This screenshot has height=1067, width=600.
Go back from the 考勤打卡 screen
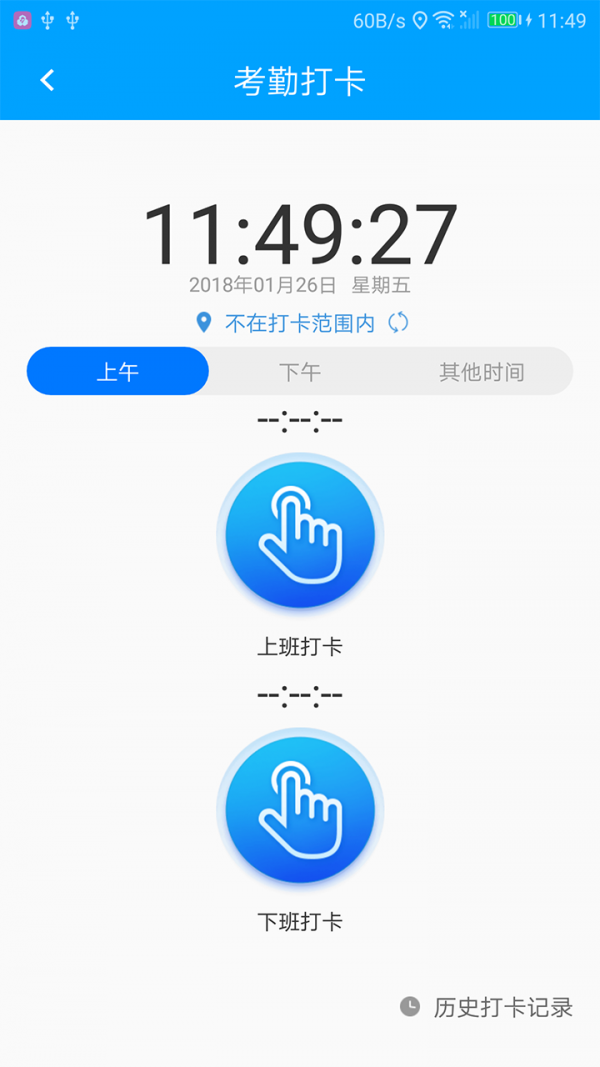pos(47,81)
